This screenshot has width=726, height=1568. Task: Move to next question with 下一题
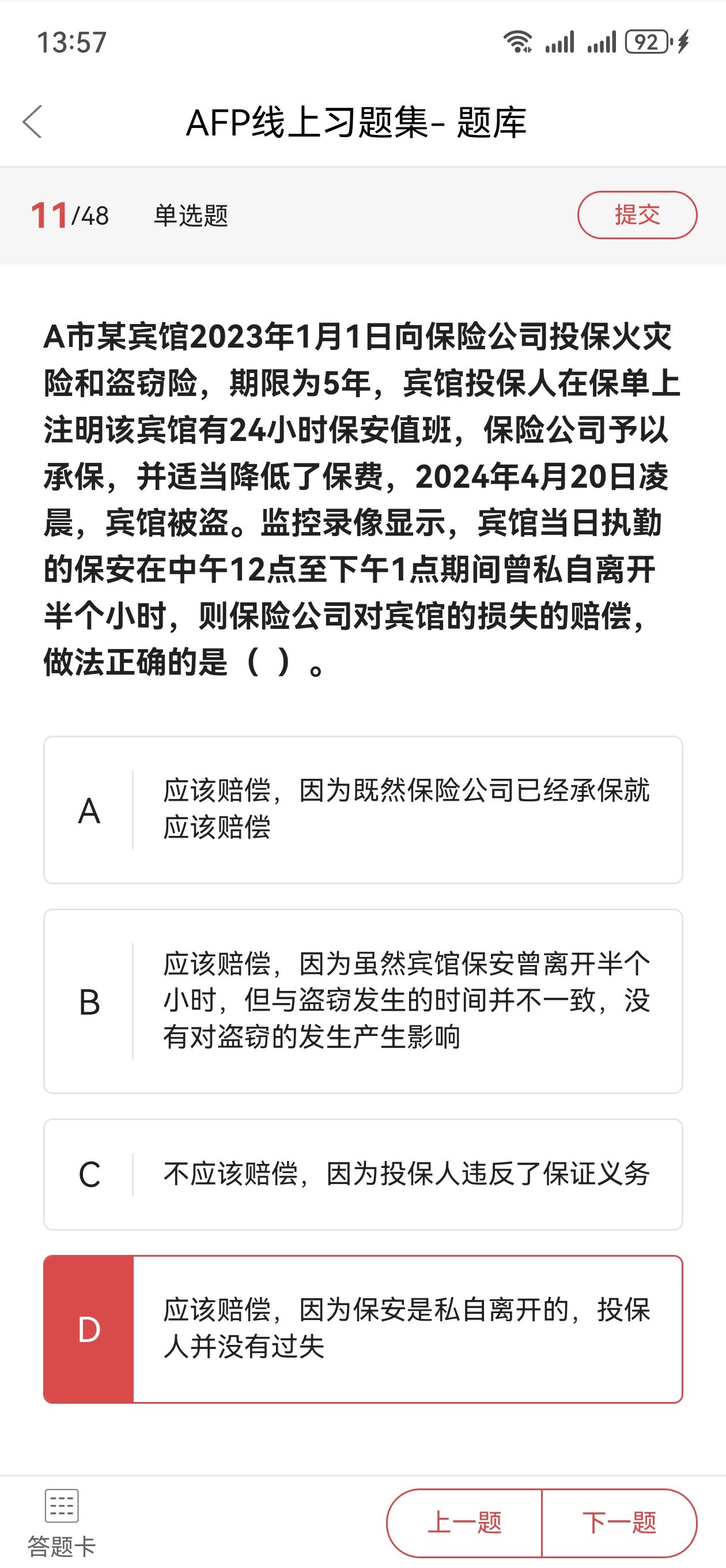coord(619,1523)
